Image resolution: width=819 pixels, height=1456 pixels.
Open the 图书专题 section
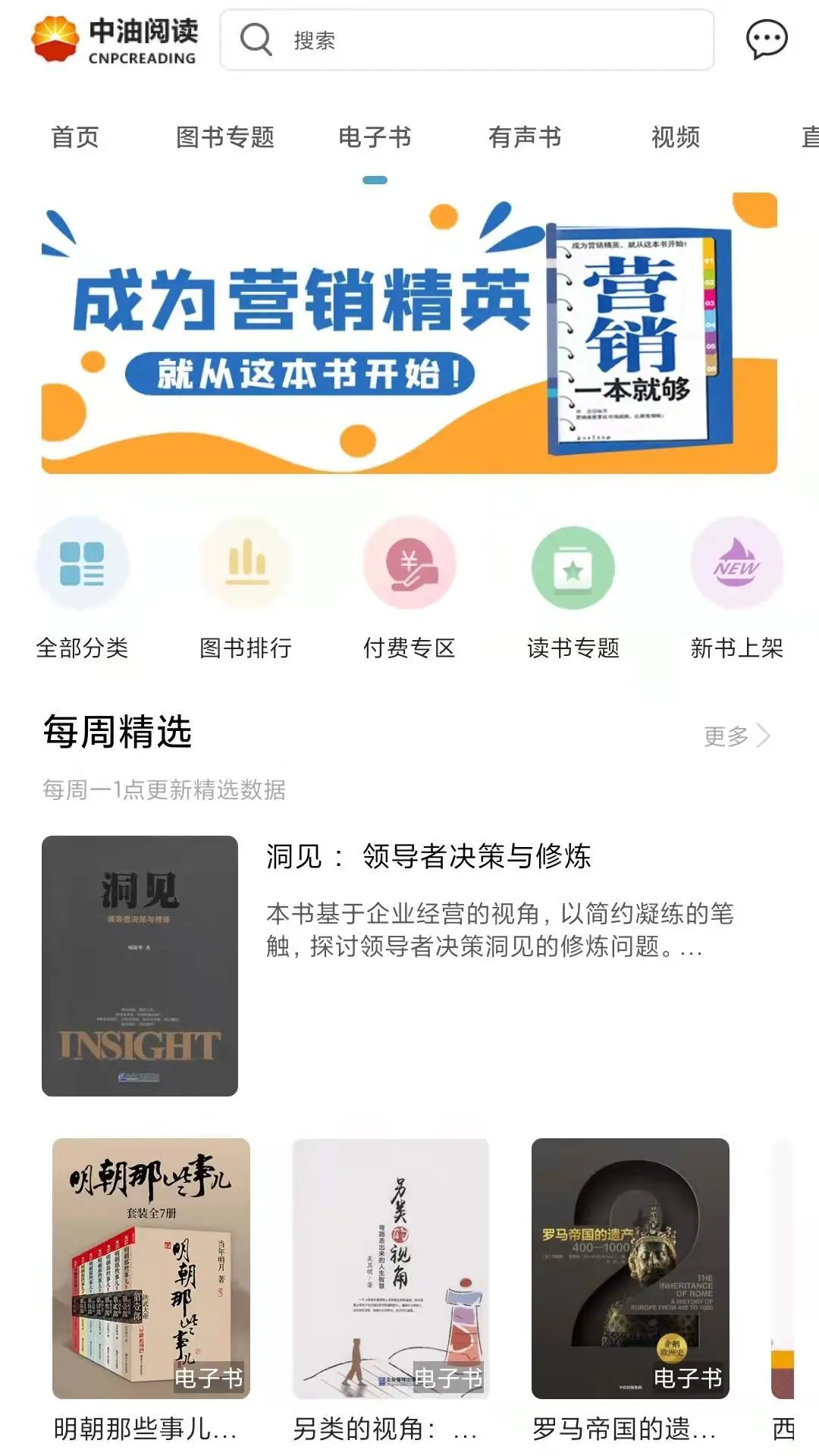[224, 138]
